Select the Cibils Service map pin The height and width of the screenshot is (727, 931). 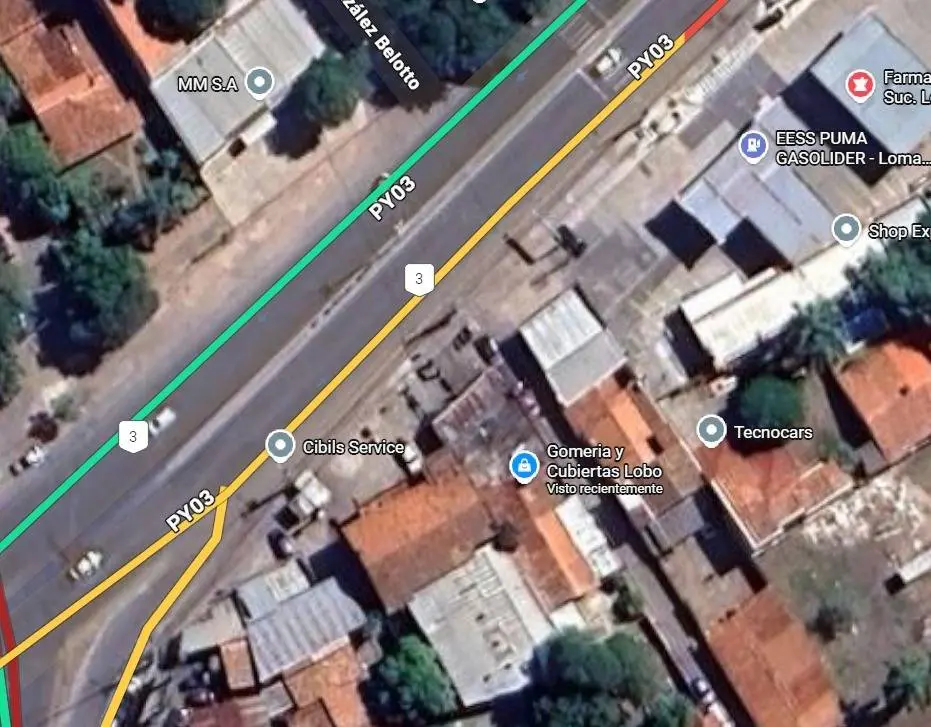click(281, 445)
